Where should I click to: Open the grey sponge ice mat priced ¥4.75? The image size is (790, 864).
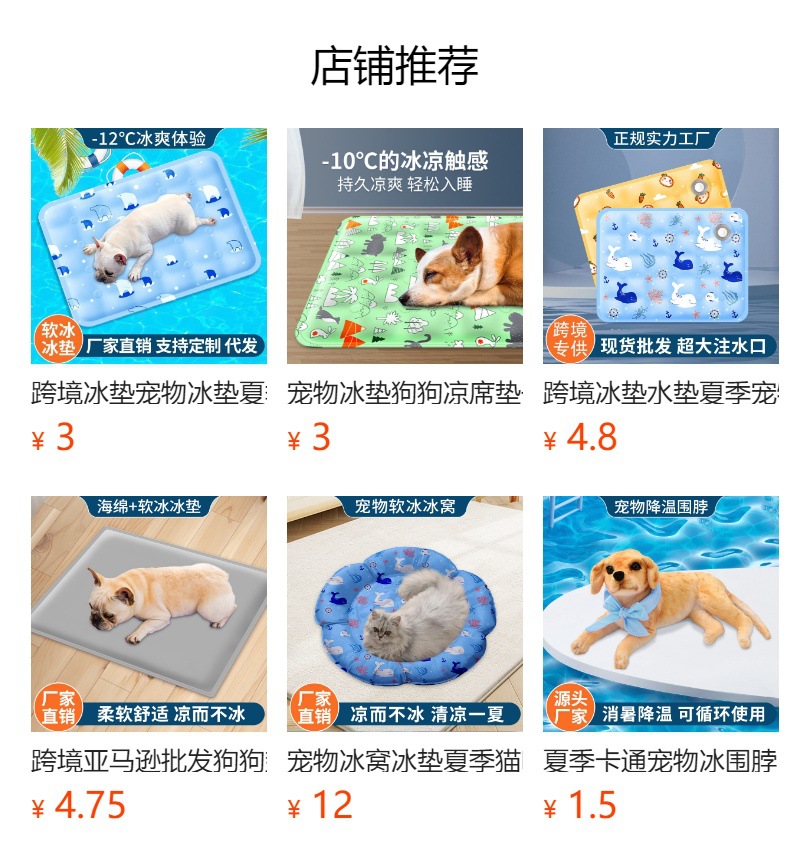click(149, 613)
